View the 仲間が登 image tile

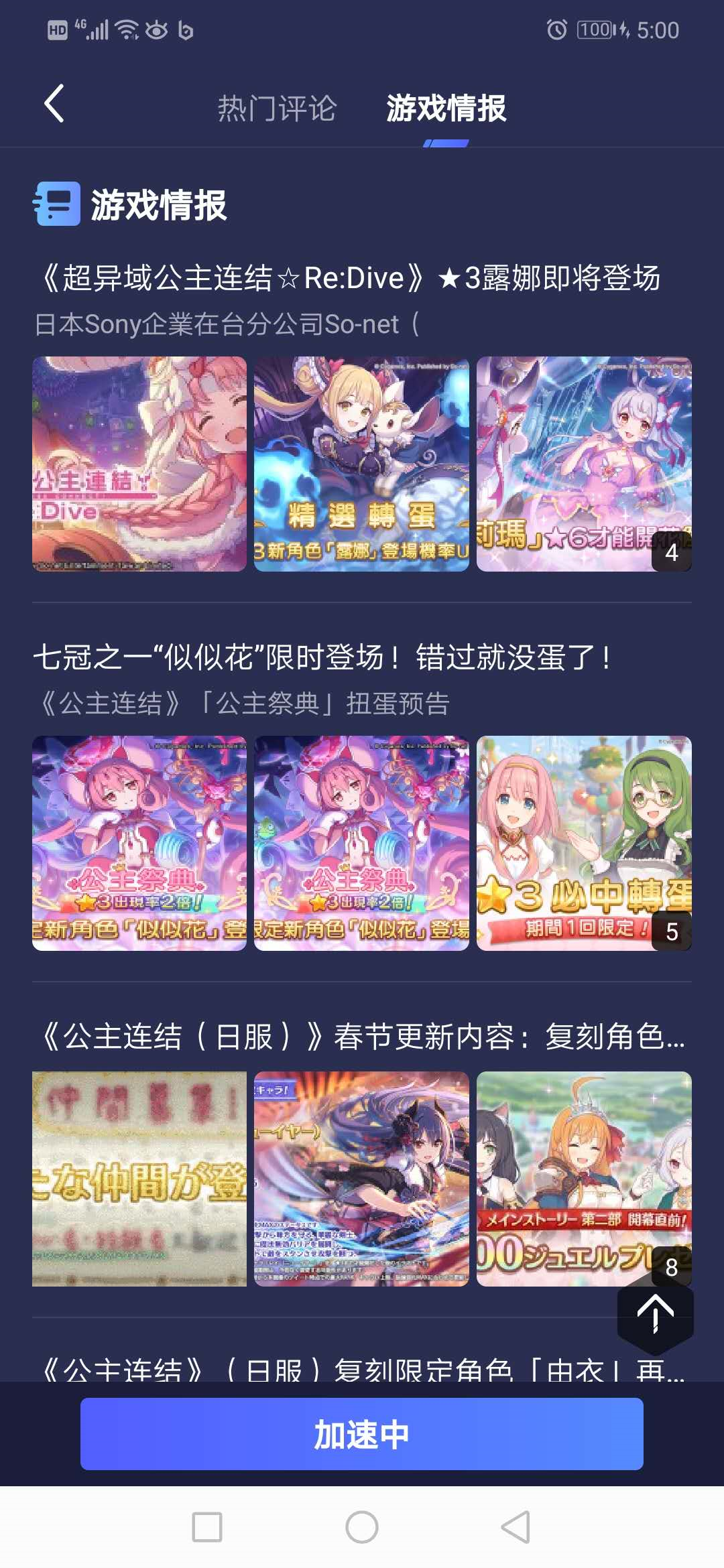(139, 1179)
